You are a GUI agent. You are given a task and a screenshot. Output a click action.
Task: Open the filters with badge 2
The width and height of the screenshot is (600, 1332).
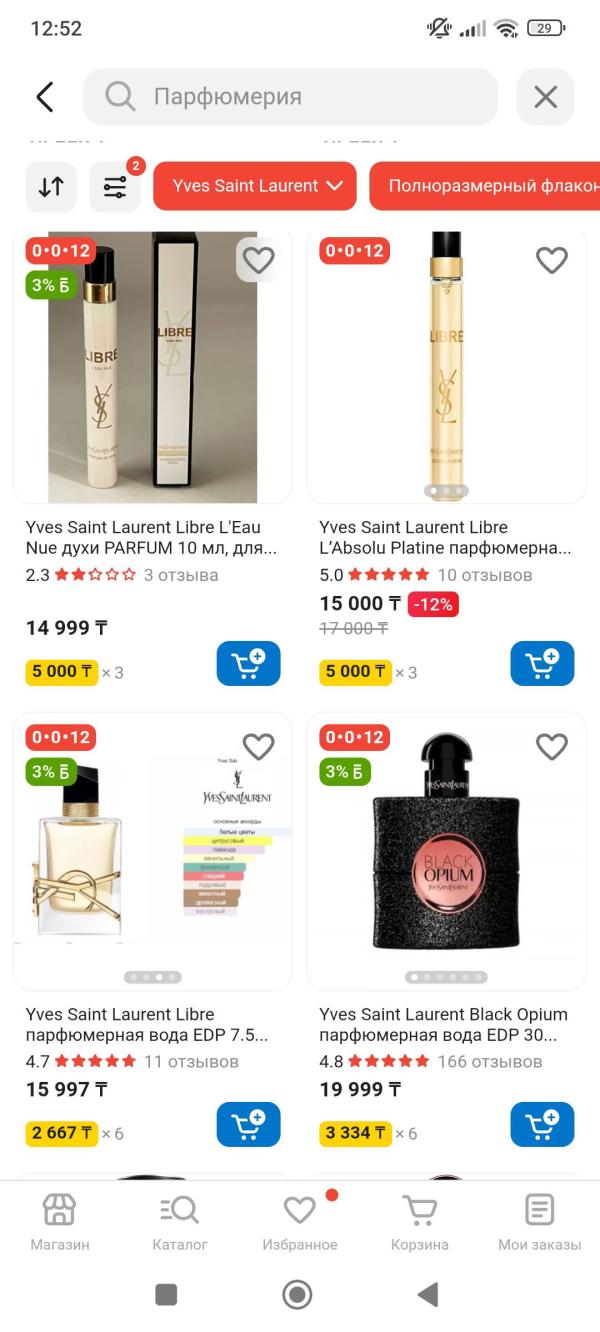(115, 186)
